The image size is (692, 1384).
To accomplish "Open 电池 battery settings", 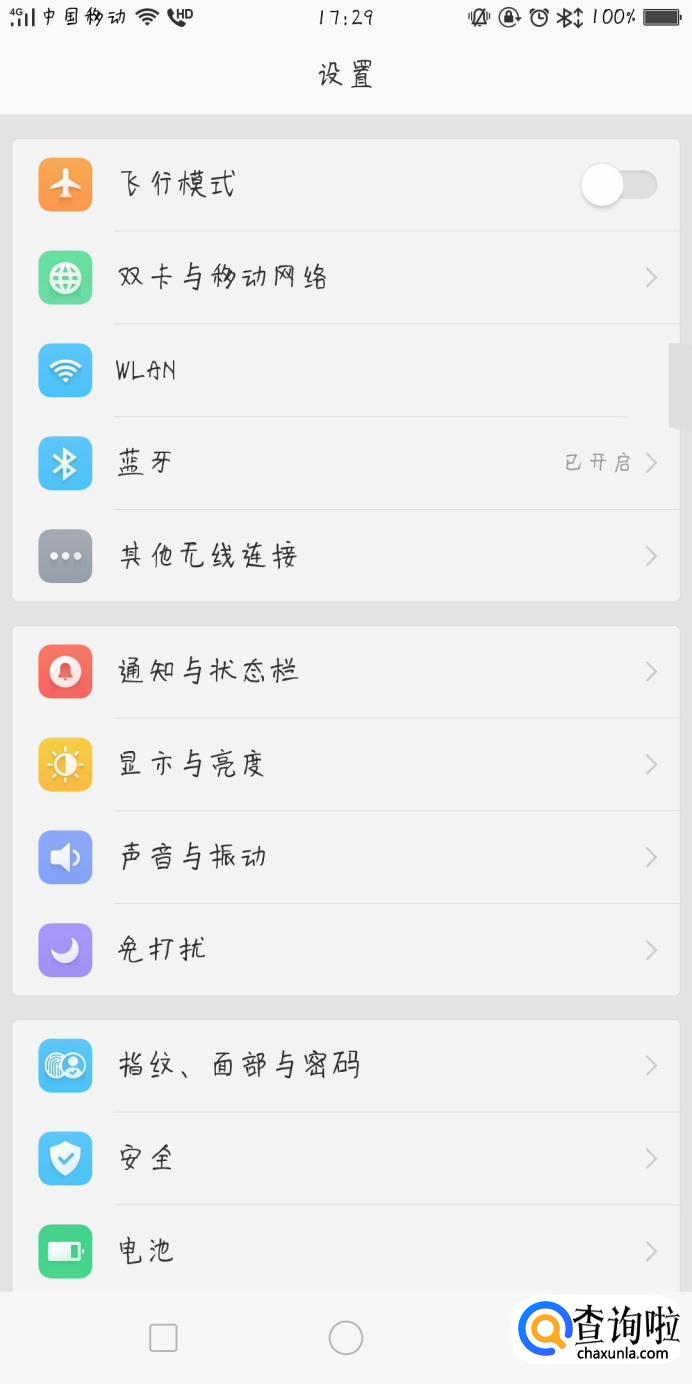I will [345, 1250].
